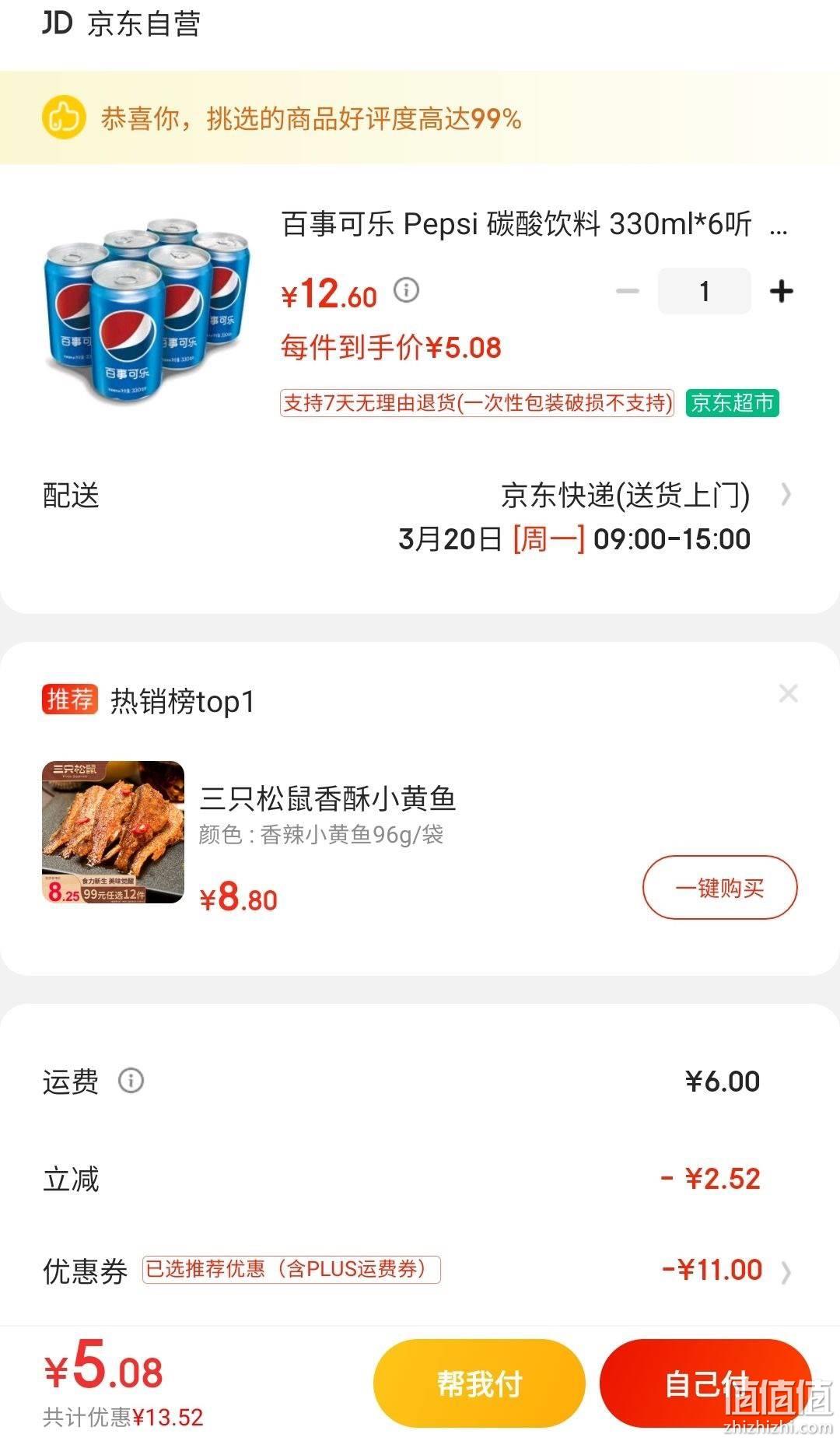Pay the order yourself with 自己付
840x1441 pixels.
pyautogui.click(x=705, y=1383)
